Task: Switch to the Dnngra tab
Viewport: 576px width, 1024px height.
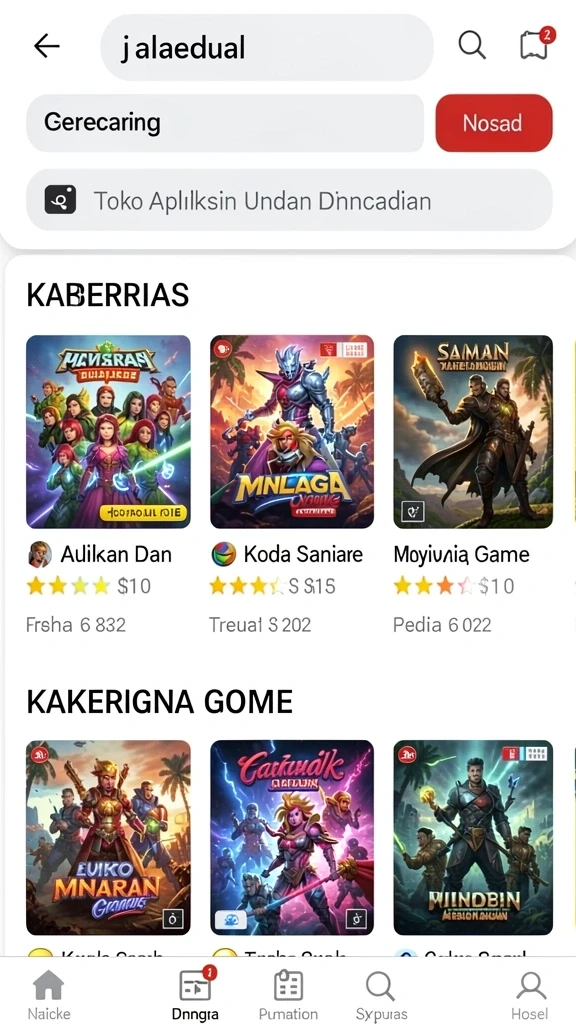Action: (195, 993)
